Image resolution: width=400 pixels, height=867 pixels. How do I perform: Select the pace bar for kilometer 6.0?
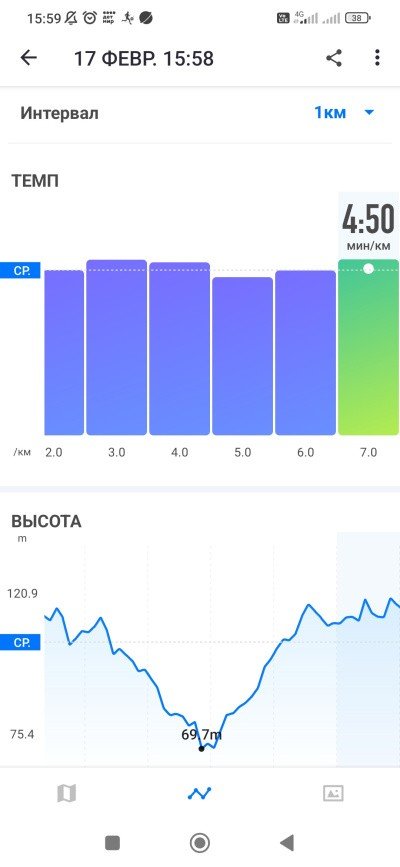click(305, 353)
